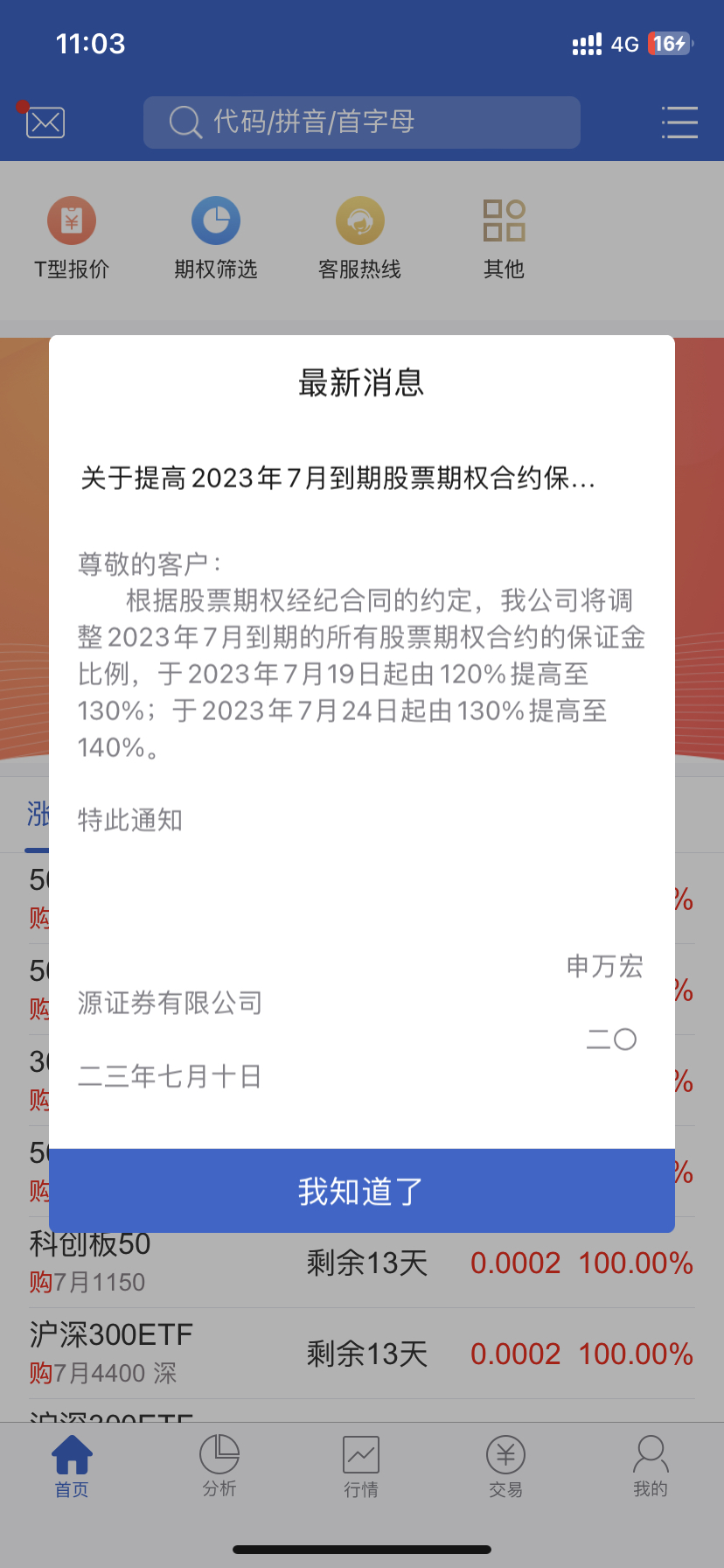Open the top-right list menu
The width and height of the screenshot is (724, 1568).
click(x=679, y=122)
